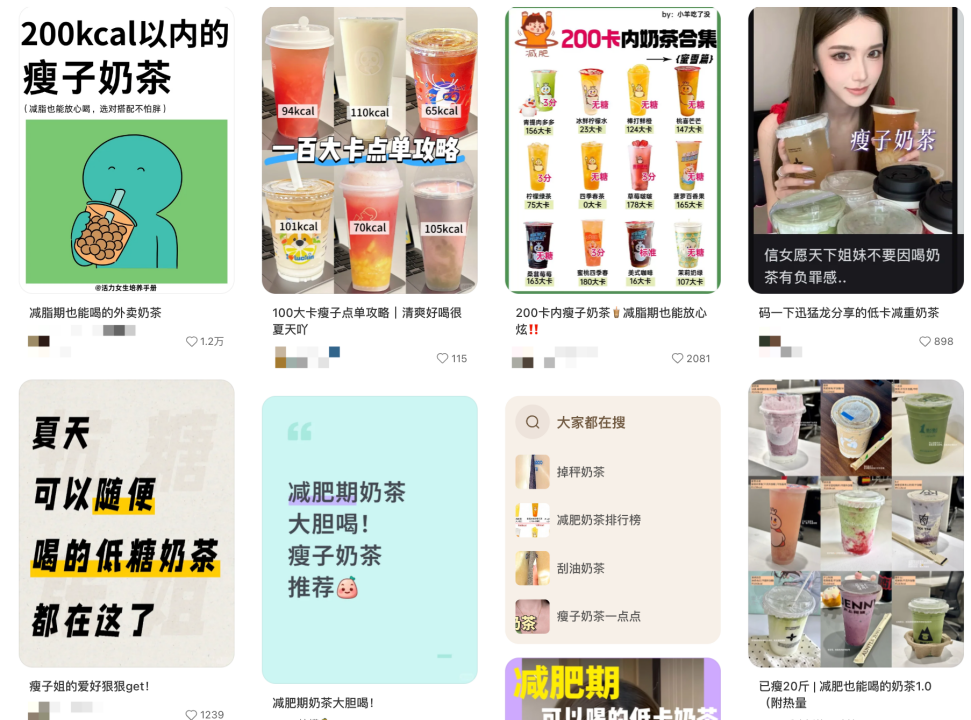The image size is (971, 720).
Task: Open the 减肥期奶茶大胆喝 post
Action: (x=369, y=540)
